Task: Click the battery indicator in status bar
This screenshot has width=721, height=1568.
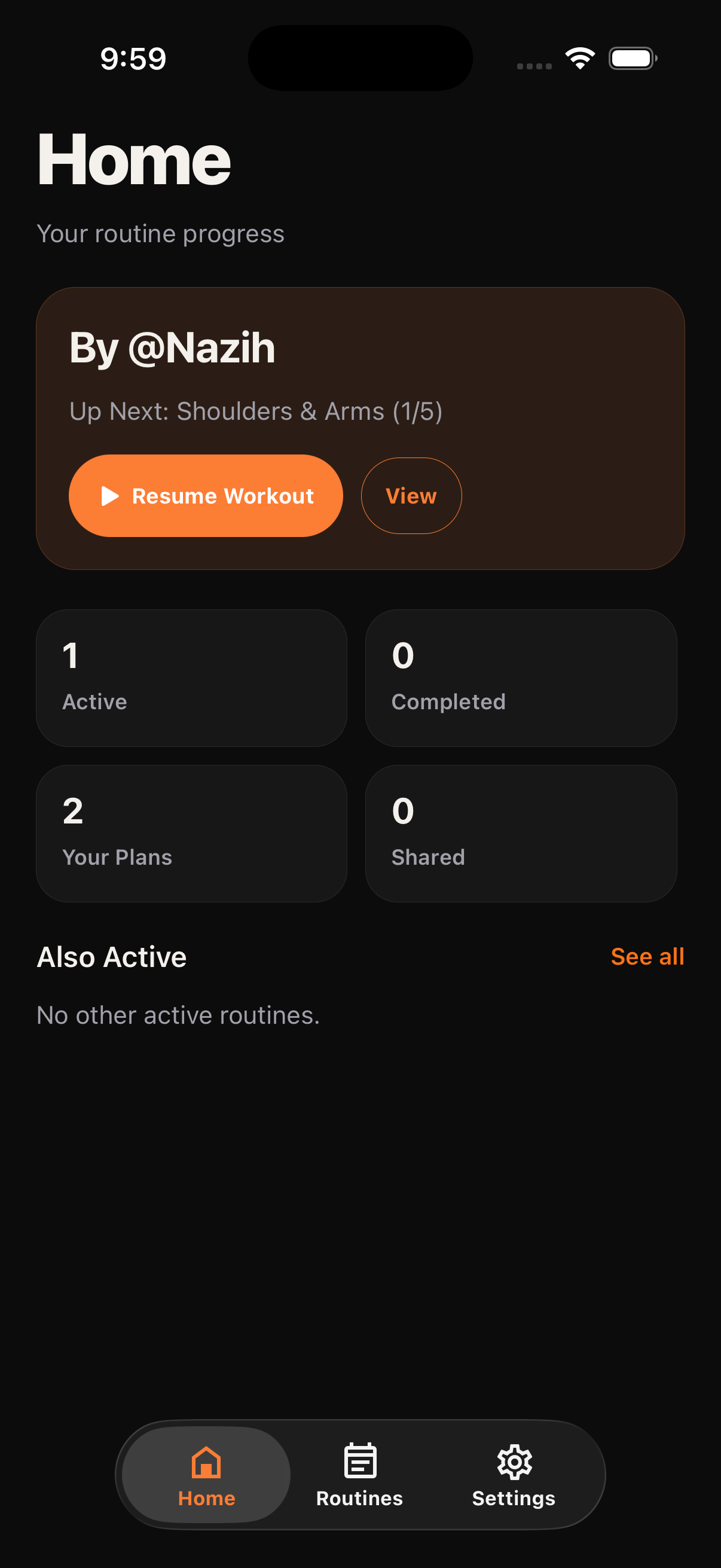Action: coord(631,57)
